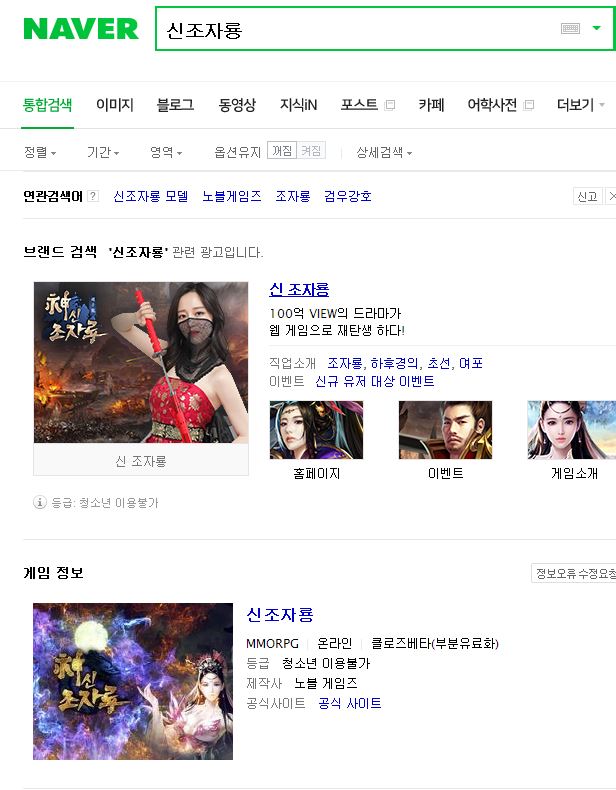The image size is (616, 790).
Task: Open the 이벤트 thumbnail
Action: click(445, 430)
